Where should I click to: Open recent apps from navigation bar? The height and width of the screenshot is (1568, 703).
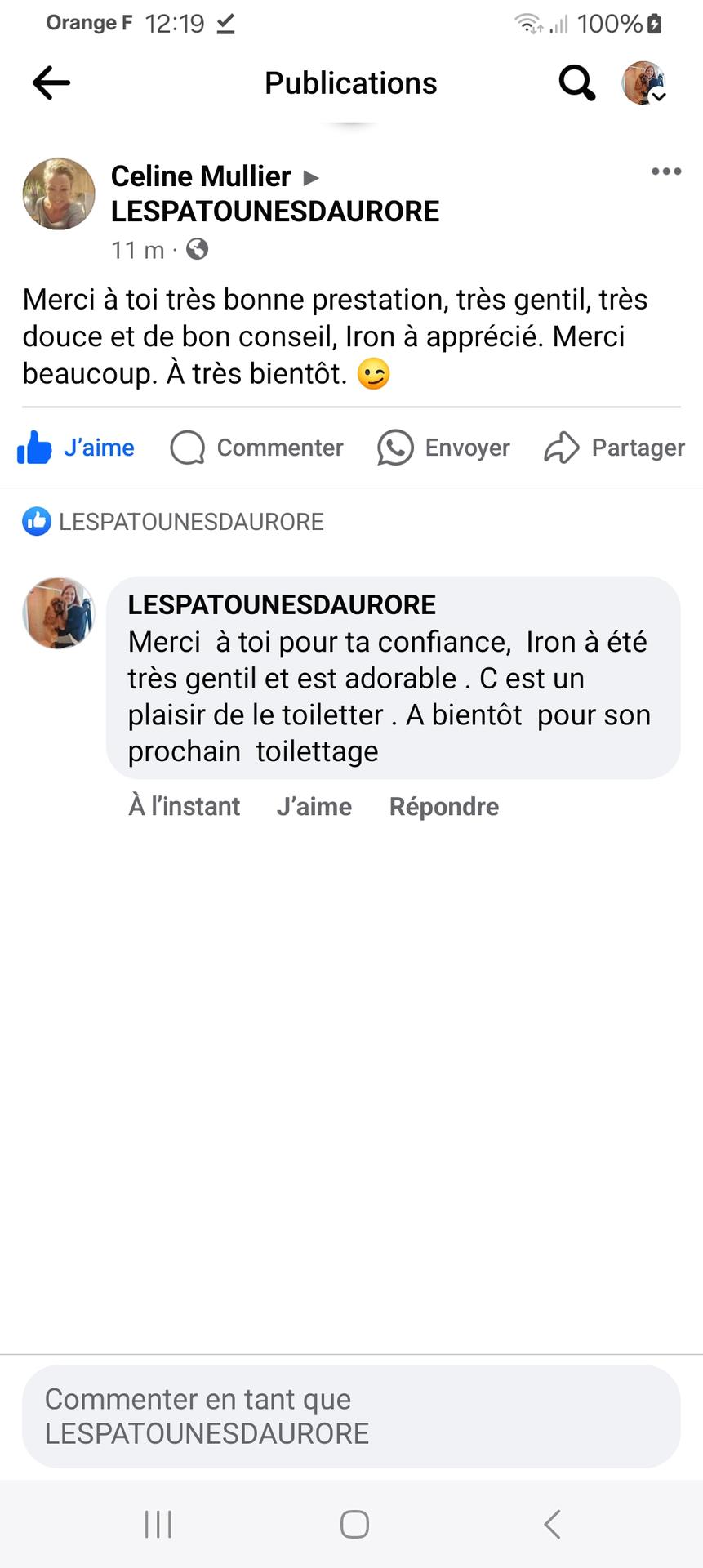coord(158,1524)
